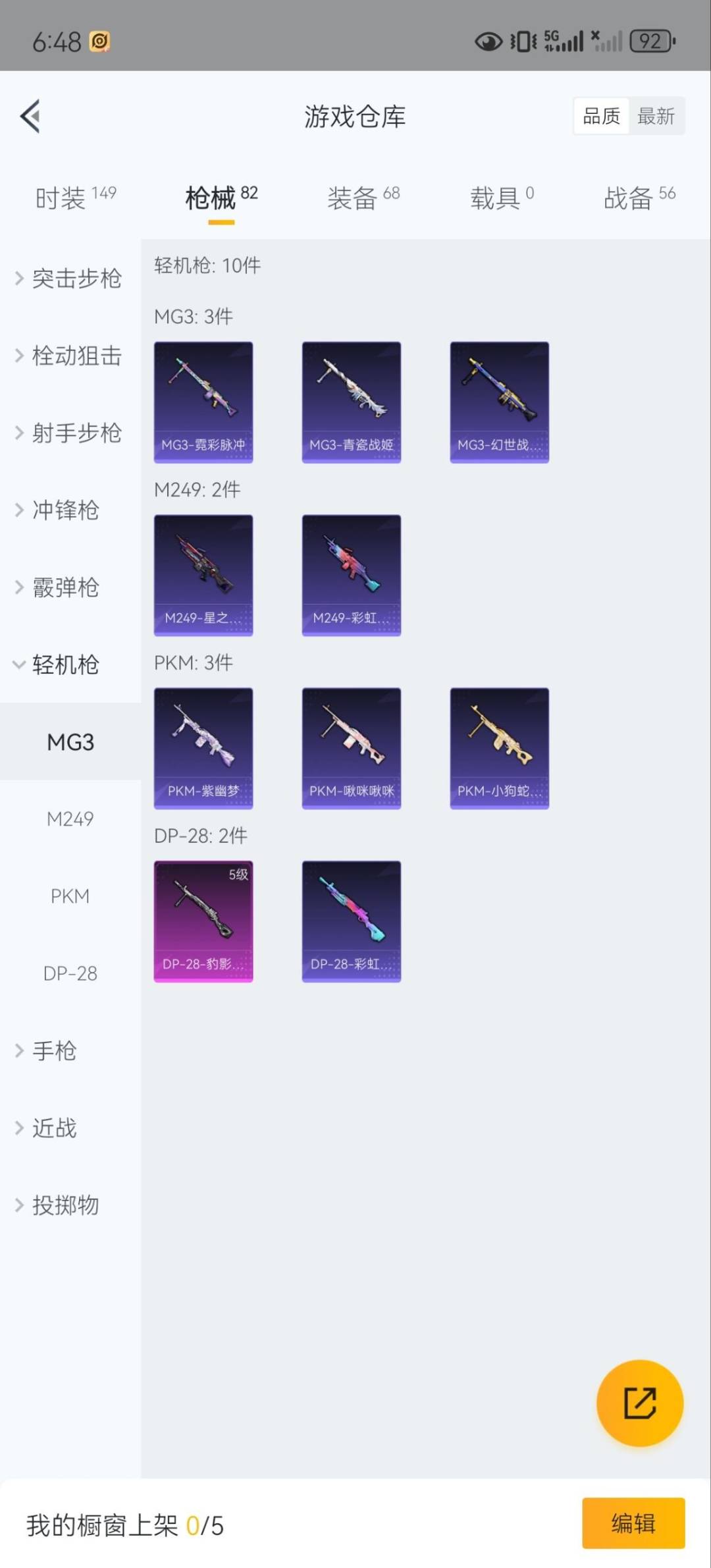This screenshot has width=711, height=1568.
Task: Open the PKM-紫幽梦 skin
Action: pyautogui.click(x=203, y=748)
